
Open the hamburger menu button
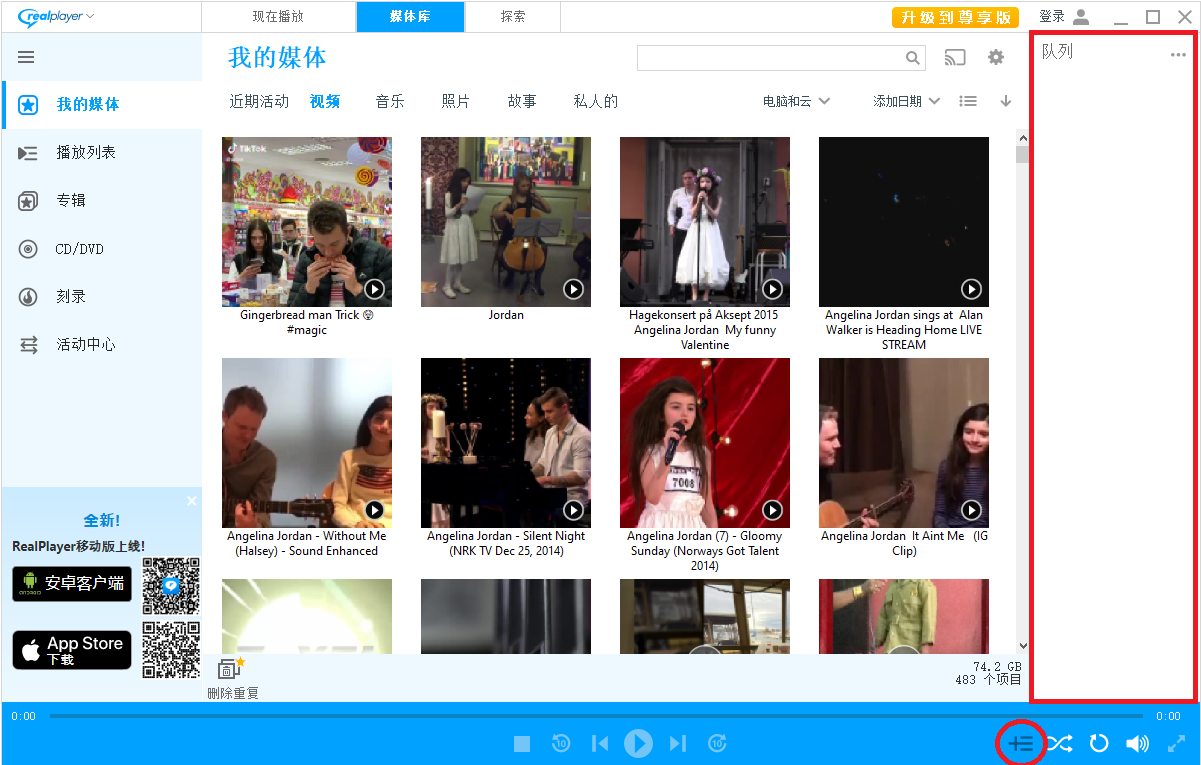click(26, 58)
